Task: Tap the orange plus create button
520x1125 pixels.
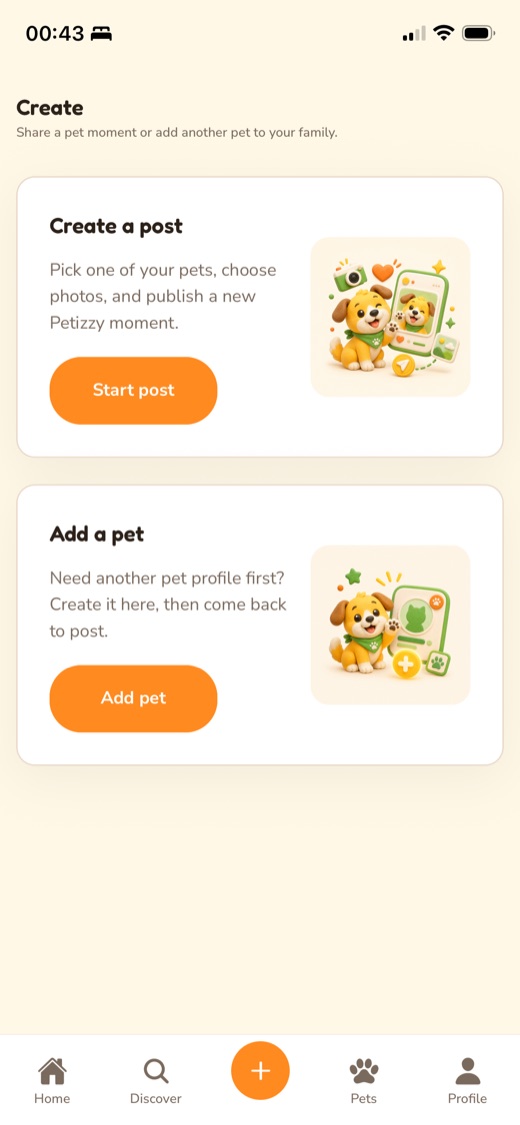Action: pyautogui.click(x=260, y=1071)
